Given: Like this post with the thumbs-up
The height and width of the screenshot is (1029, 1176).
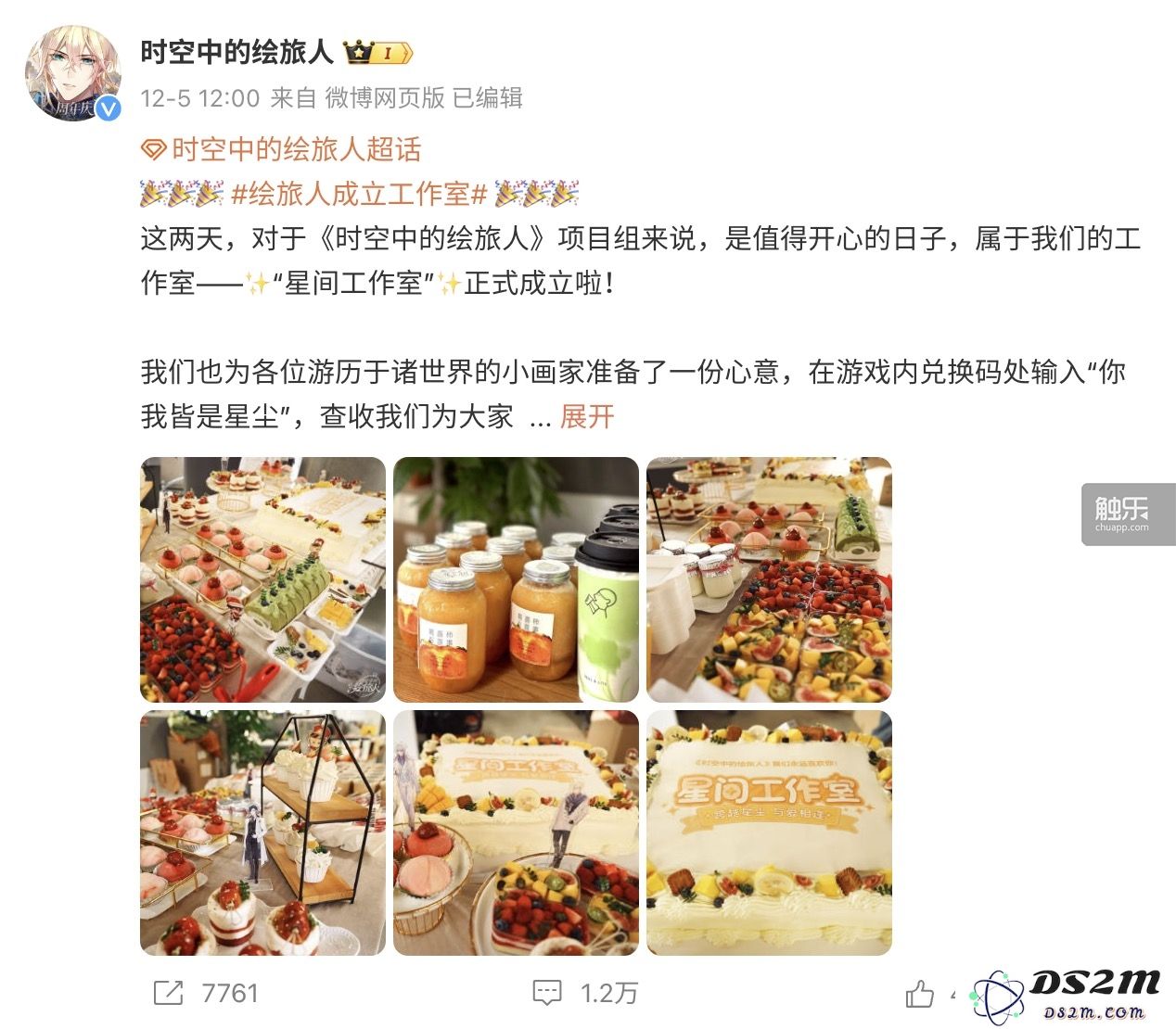Looking at the screenshot, I should pos(919,994).
